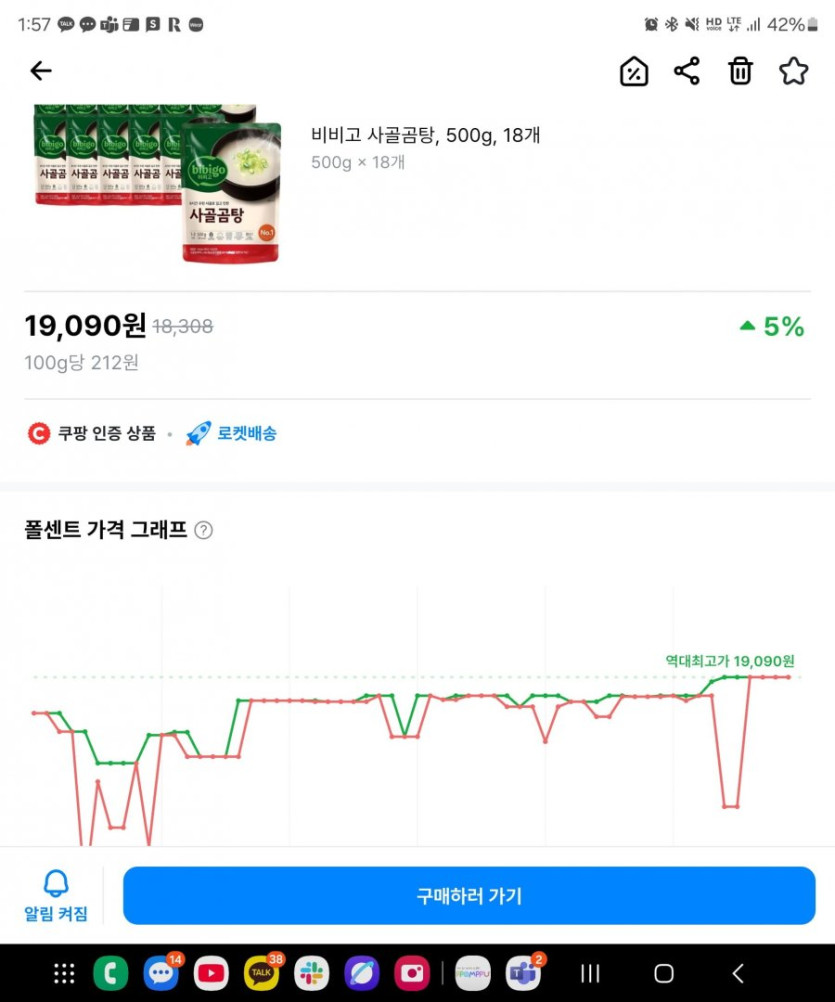The width and height of the screenshot is (835, 1002).
Task: Add this product to favorites with the star
Action: click(793, 71)
